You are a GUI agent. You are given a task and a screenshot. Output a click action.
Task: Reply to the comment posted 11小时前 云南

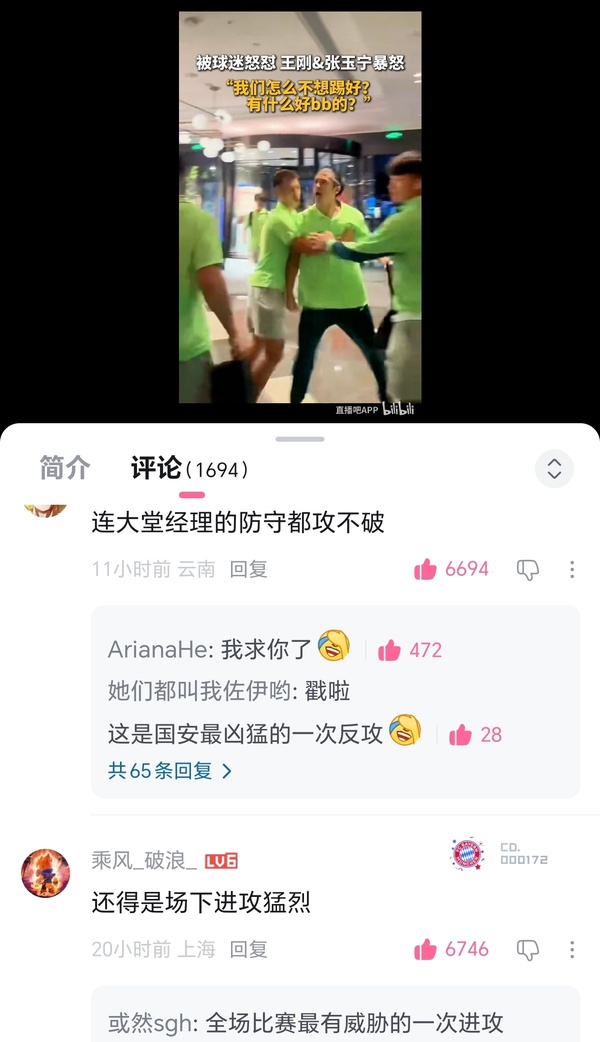(248, 569)
